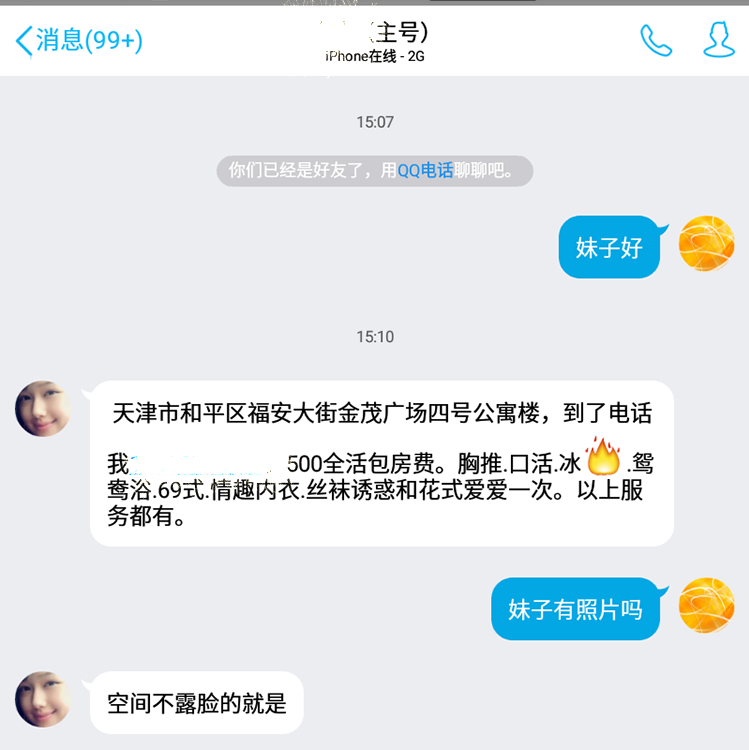Tap the back chevron arrow at top left

(x=22, y=42)
